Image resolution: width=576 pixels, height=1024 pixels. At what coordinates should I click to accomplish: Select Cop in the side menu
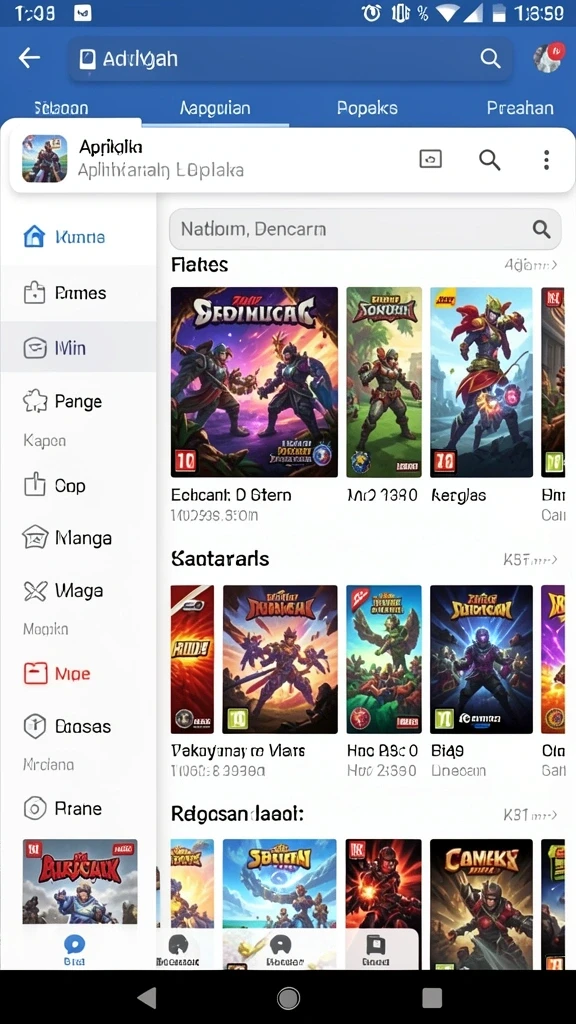(x=78, y=485)
